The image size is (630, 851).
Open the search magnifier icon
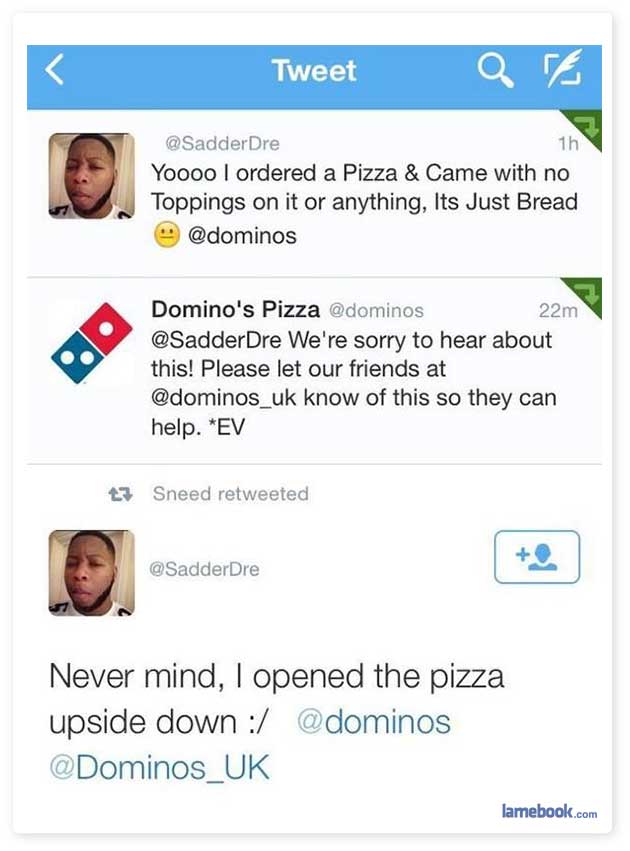(493, 70)
